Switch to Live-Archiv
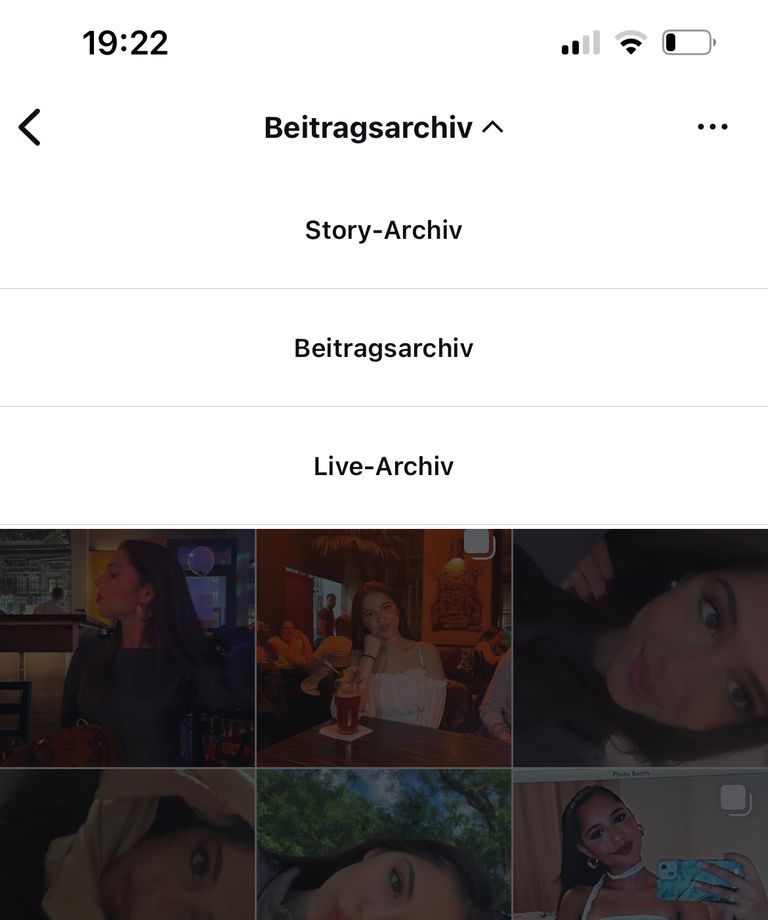The width and height of the screenshot is (768, 920). pos(383,466)
